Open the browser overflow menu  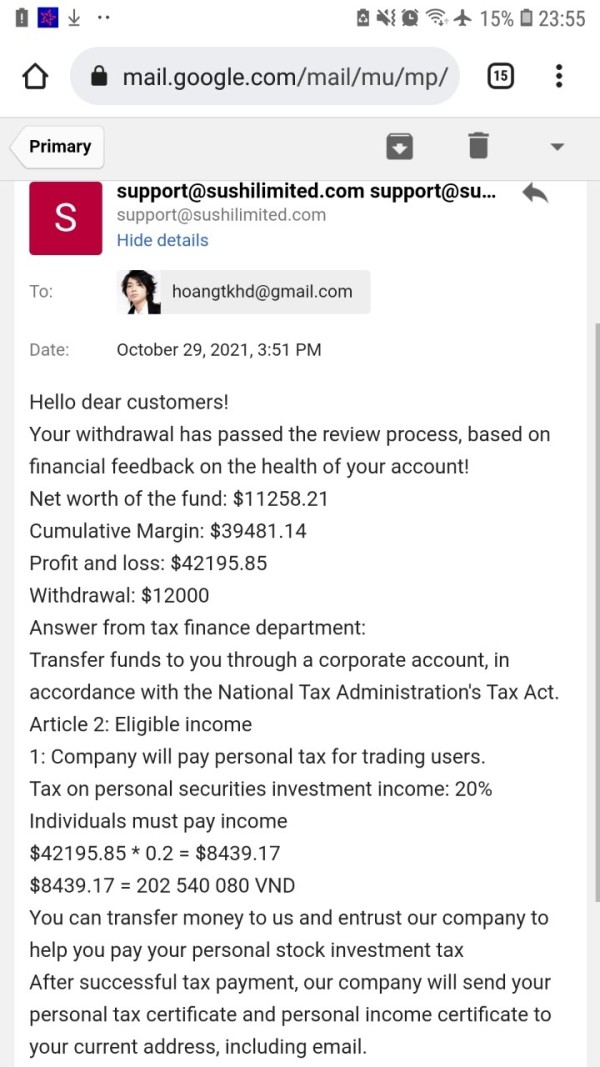point(559,76)
